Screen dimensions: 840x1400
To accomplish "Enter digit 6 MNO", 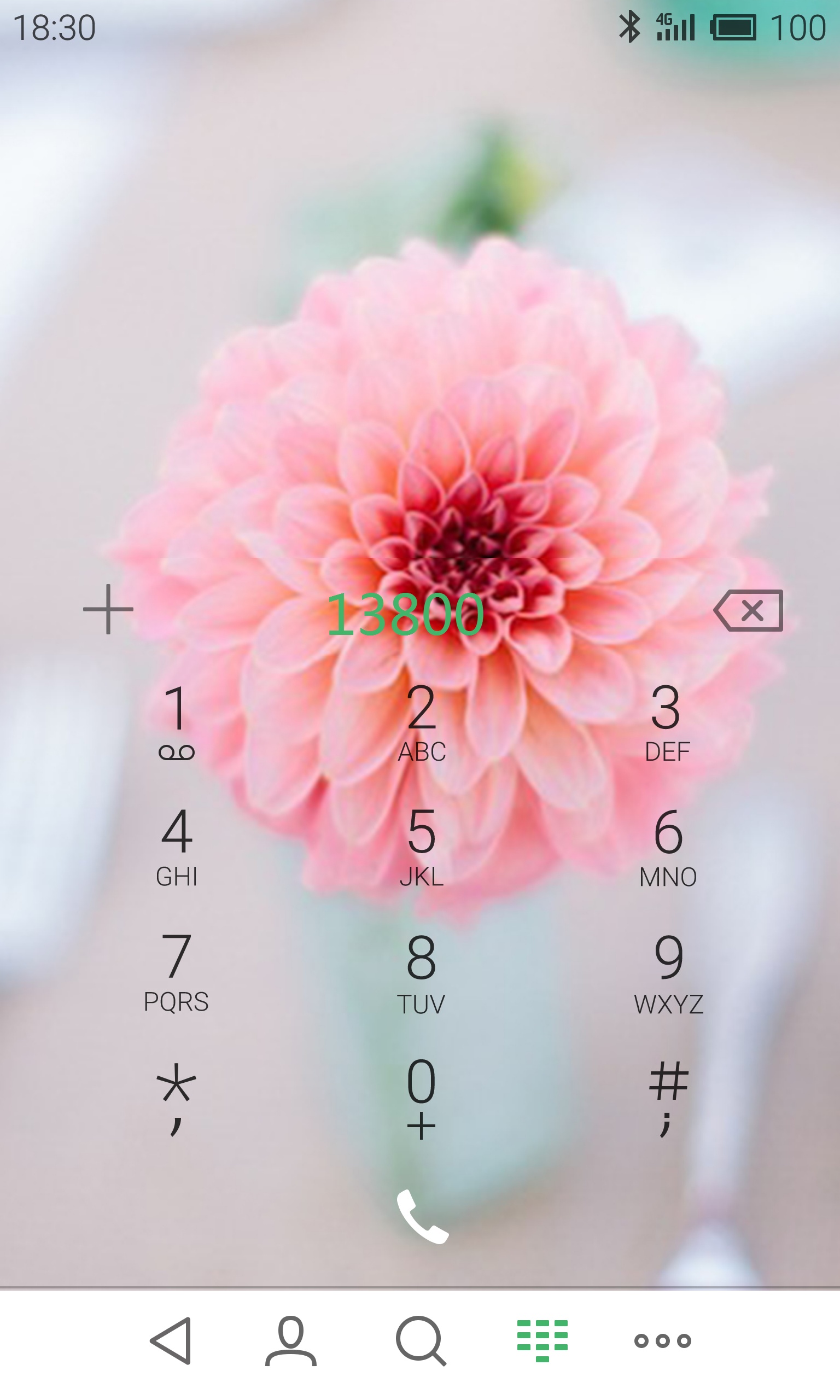I will pyautogui.click(x=668, y=847).
